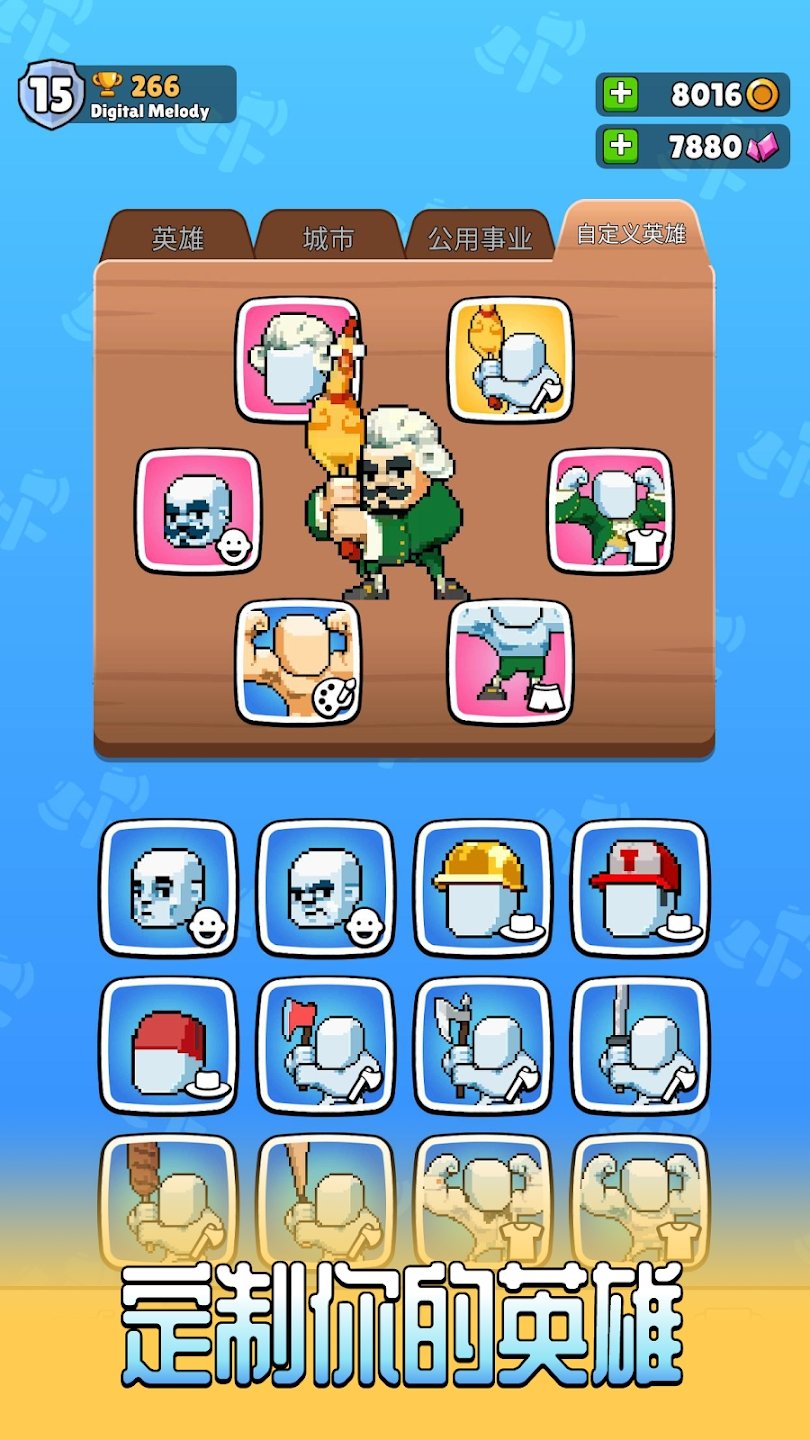The image size is (810, 1440).
Task: Equip the red beanie hat
Action: [168, 1045]
